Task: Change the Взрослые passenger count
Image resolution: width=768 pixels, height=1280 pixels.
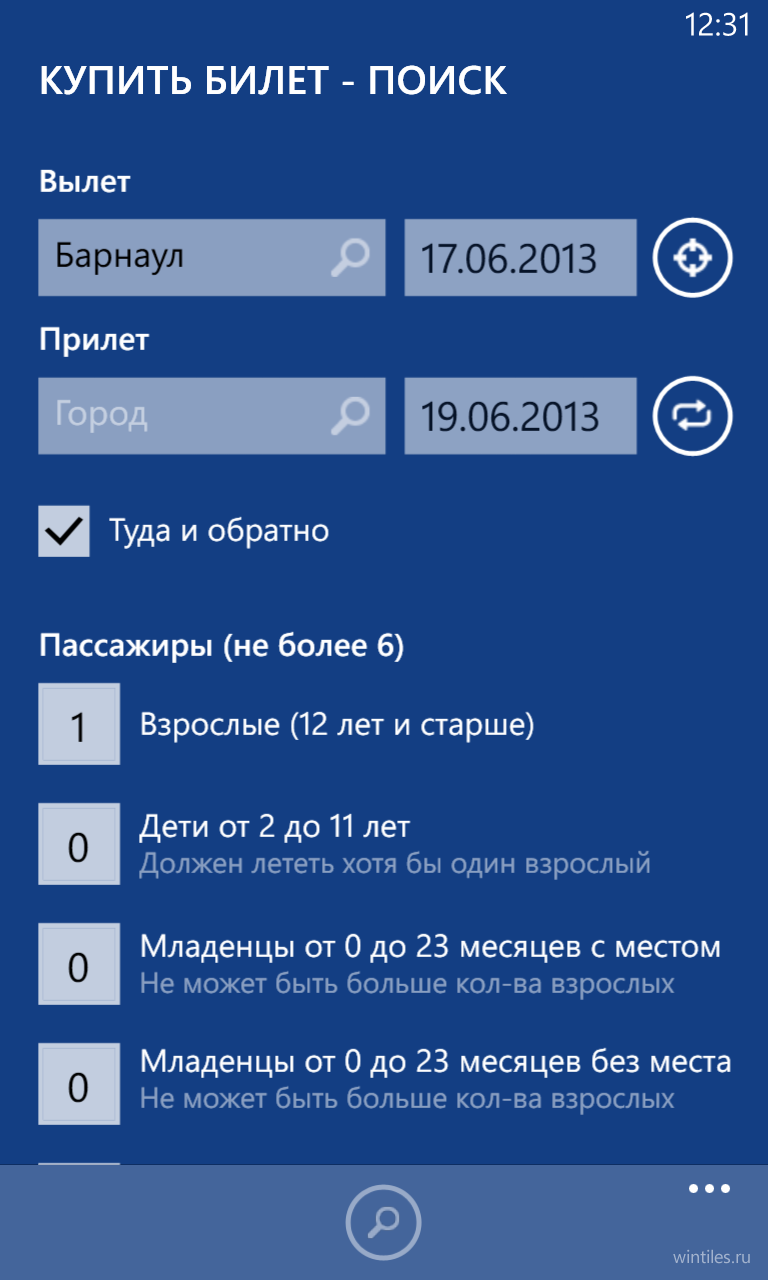Action: [x=79, y=724]
